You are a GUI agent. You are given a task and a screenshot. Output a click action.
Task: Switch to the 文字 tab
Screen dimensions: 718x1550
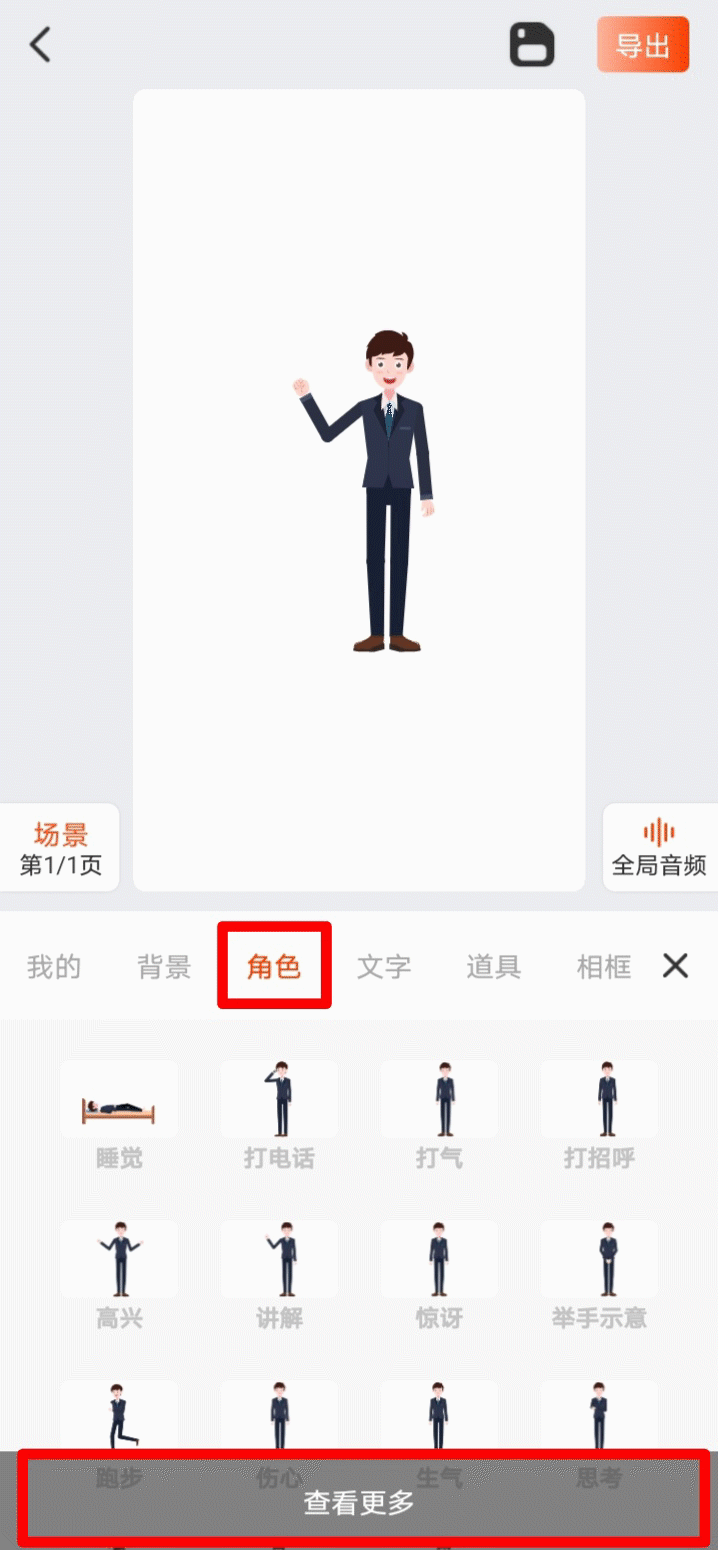(x=384, y=966)
